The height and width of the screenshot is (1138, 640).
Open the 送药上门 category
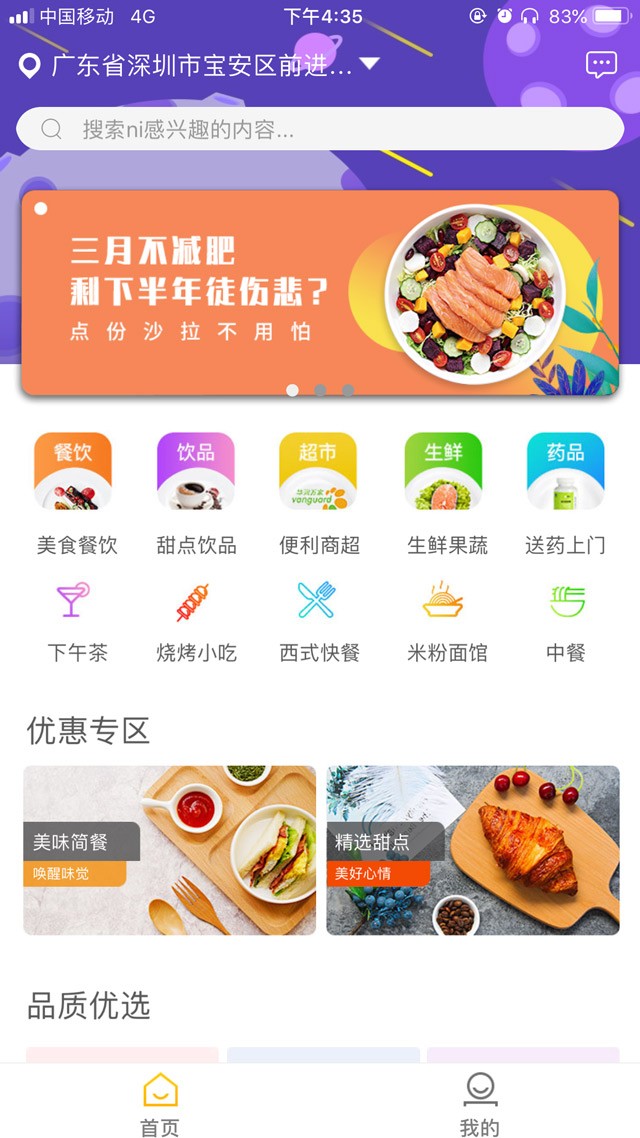[565, 493]
